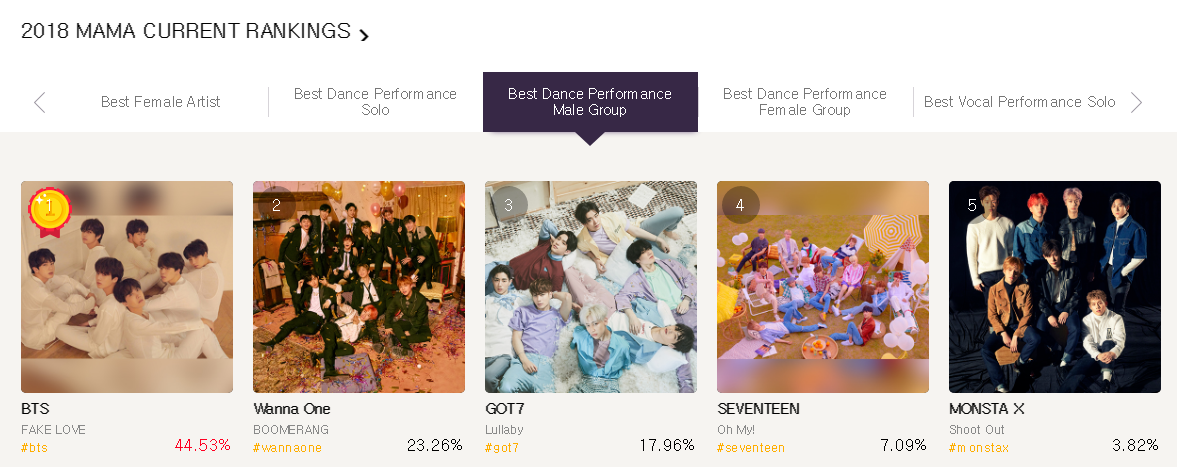Show next award categories with right arrow
The image size is (1177, 467).
(1136, 102)
